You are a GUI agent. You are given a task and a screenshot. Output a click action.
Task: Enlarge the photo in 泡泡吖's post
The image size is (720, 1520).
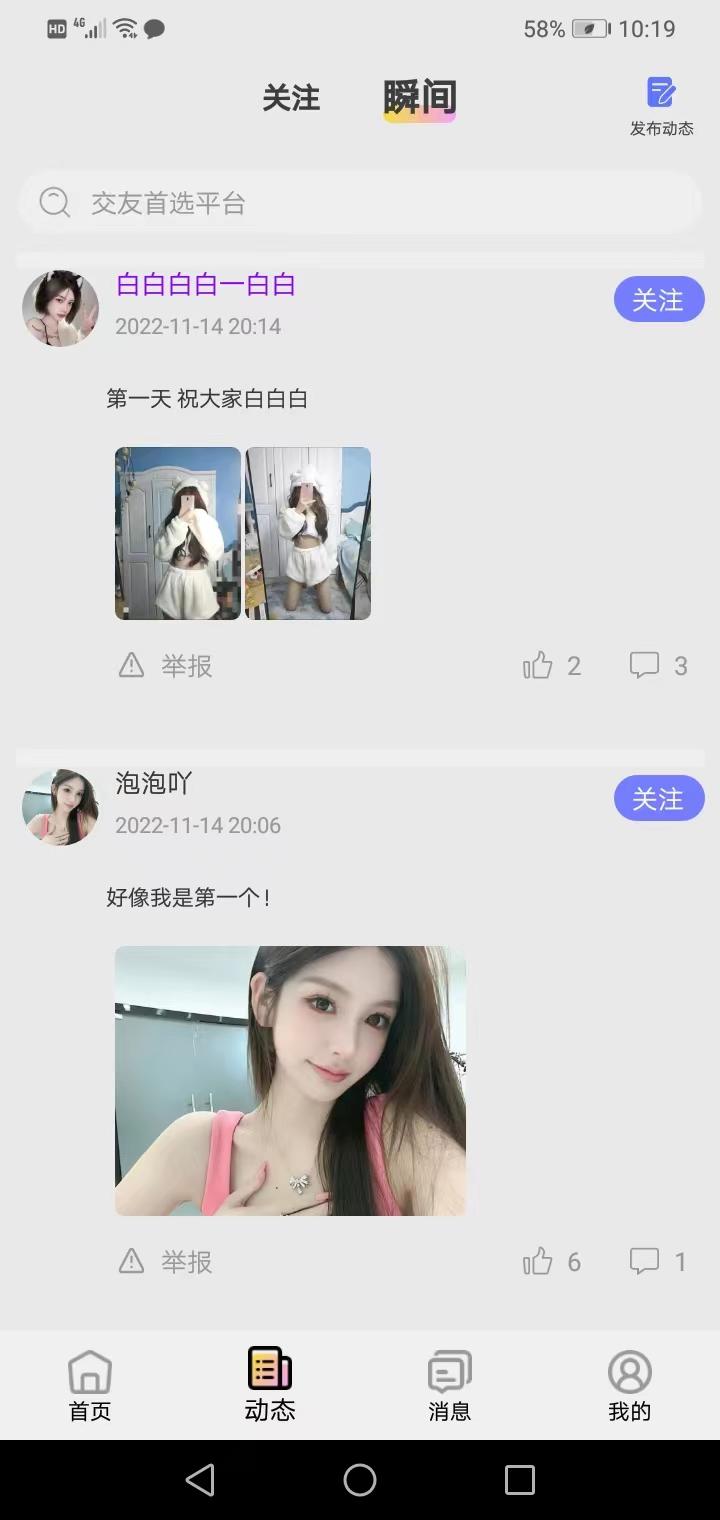290,1081
